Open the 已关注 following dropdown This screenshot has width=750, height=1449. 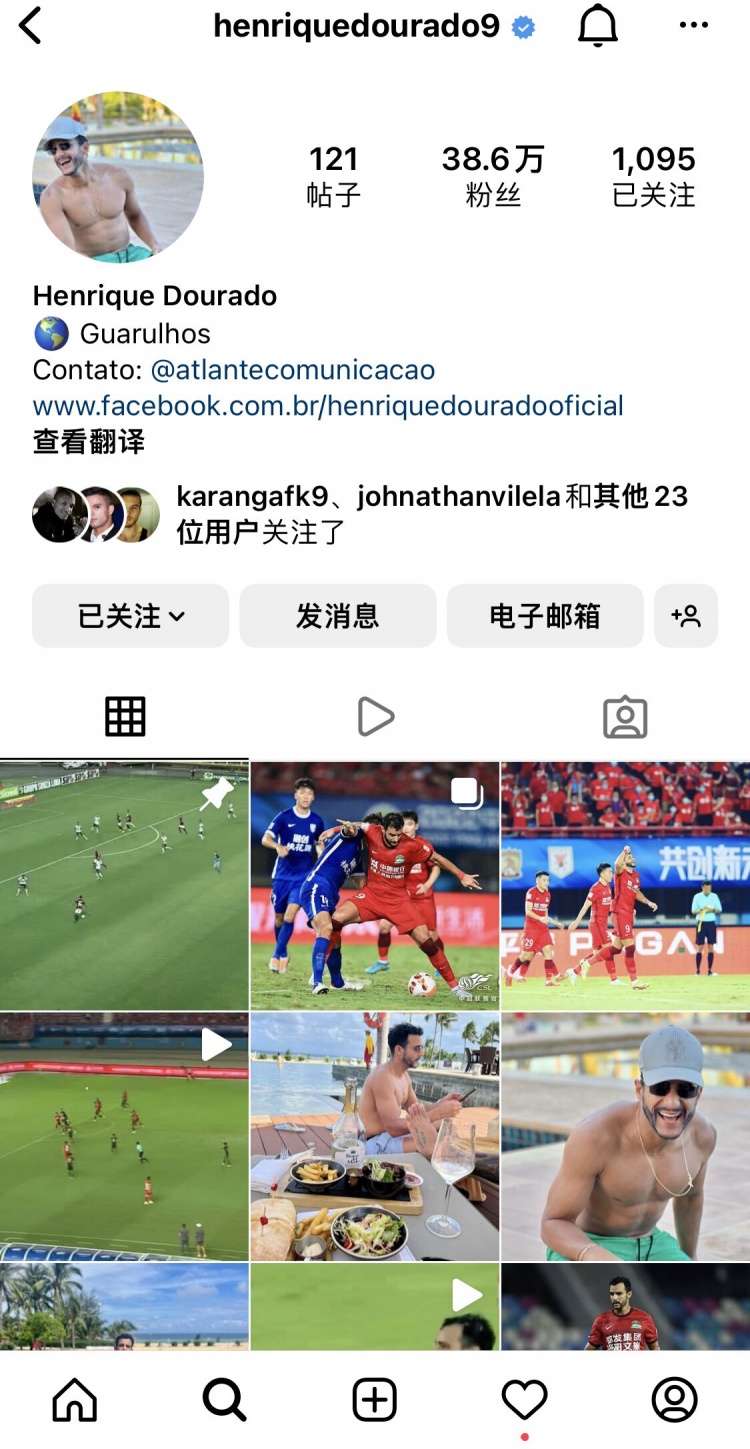click(x=131, y=616)
